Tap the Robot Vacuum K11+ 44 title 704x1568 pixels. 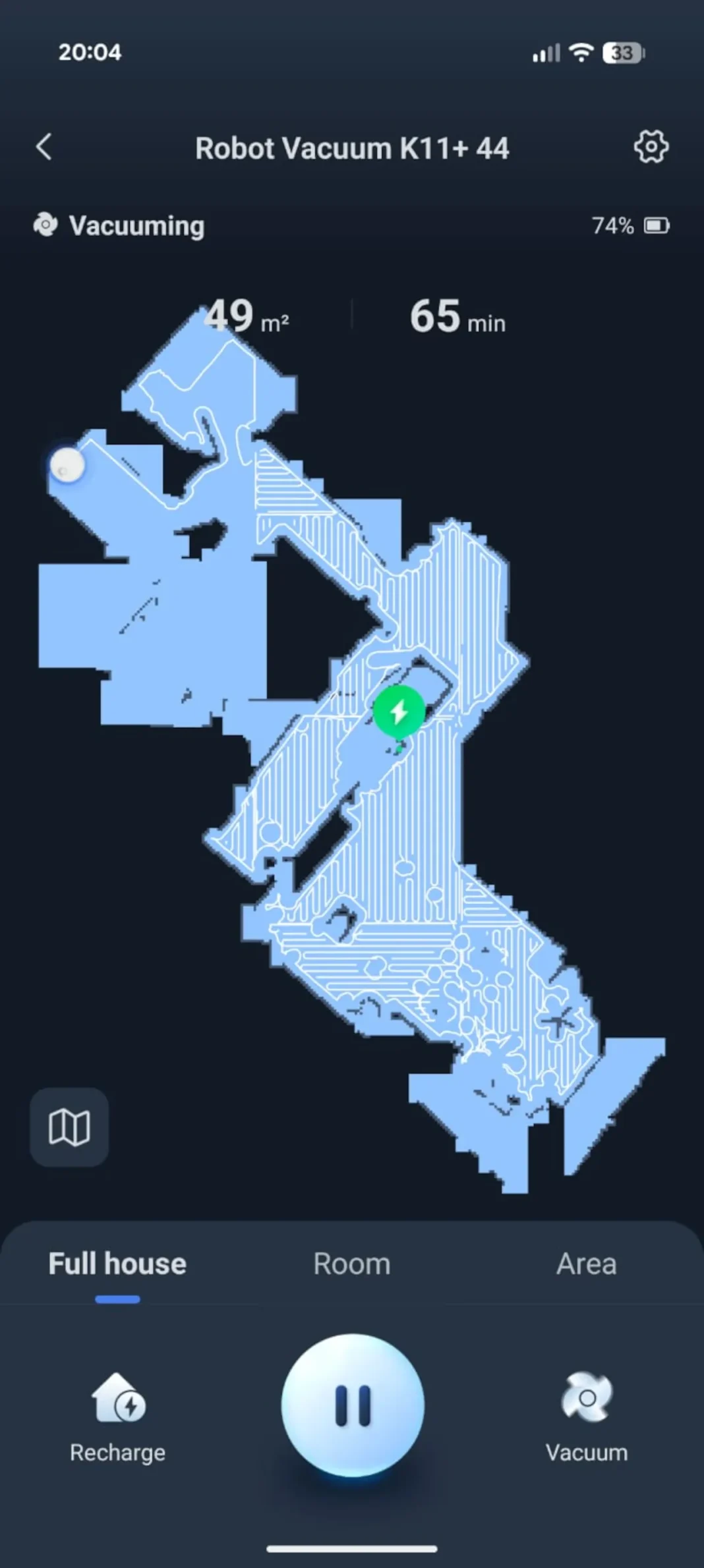click(352, 148)
